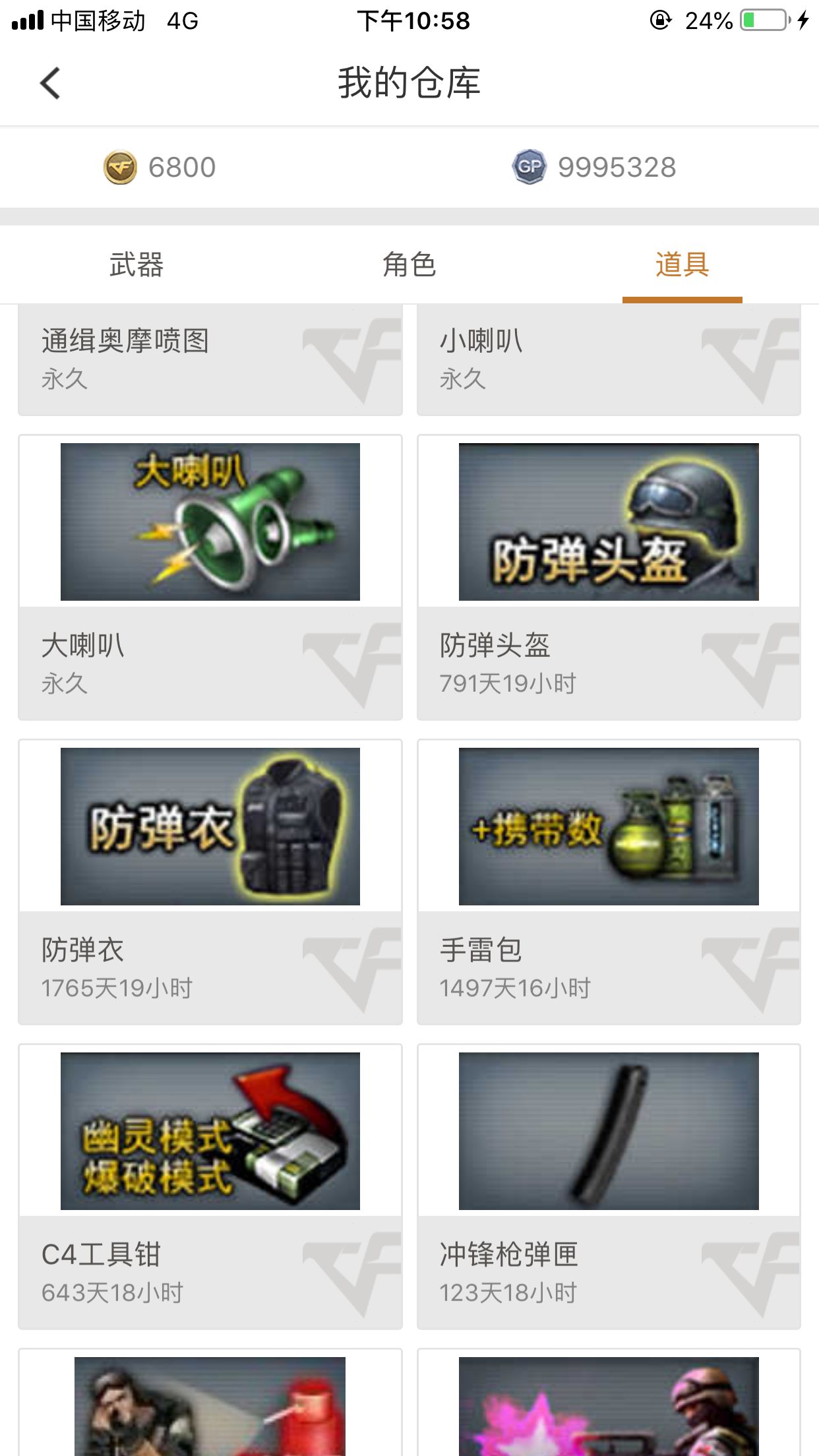Image resolution: width=819 pixels, height=1456 pixels.
Task: Open the 小喇叭 item card
Action: coord(609,360)
